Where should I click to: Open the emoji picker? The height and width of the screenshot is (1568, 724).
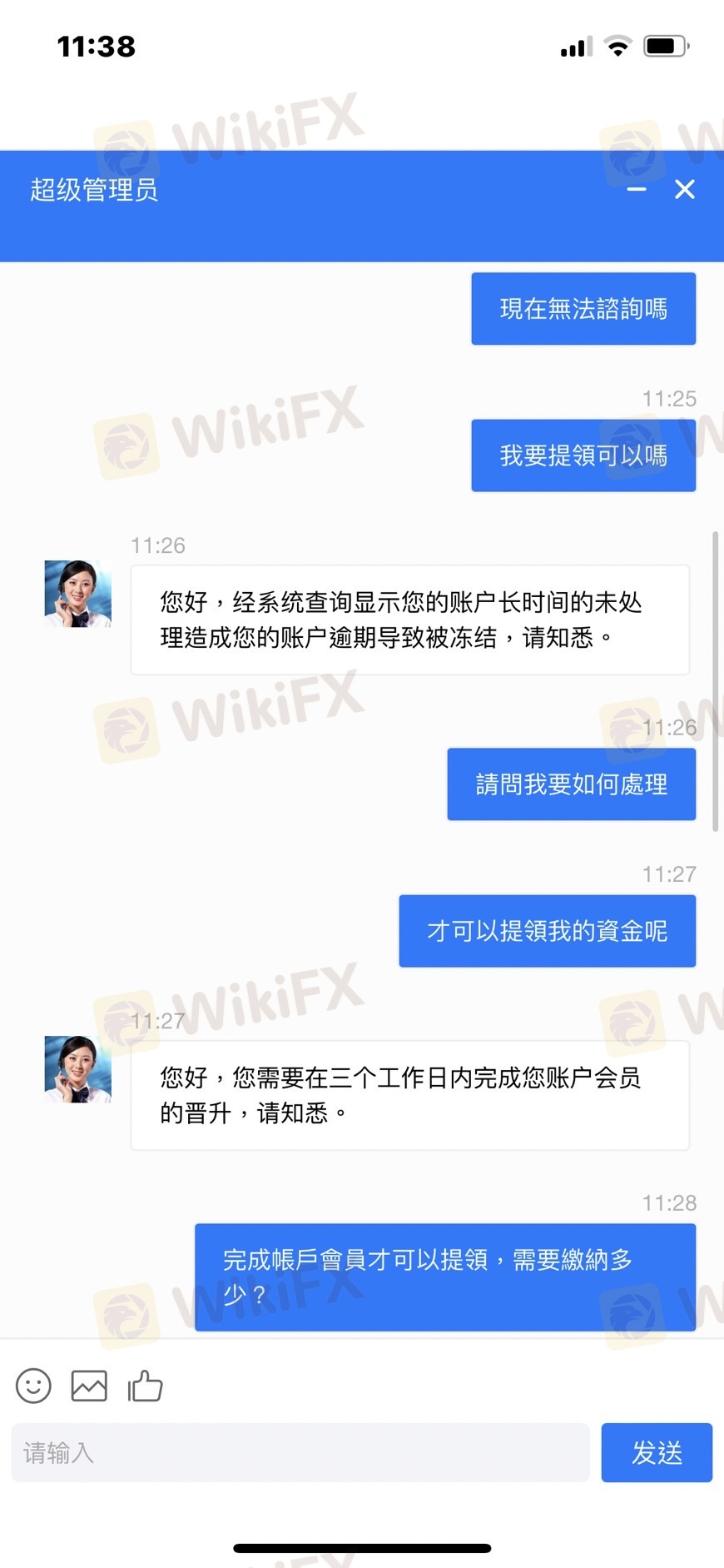point(34,1386)
